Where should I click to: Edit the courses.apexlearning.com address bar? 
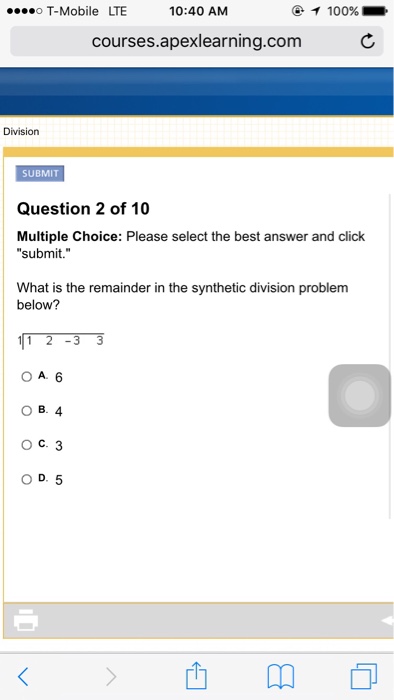[197, 41]
